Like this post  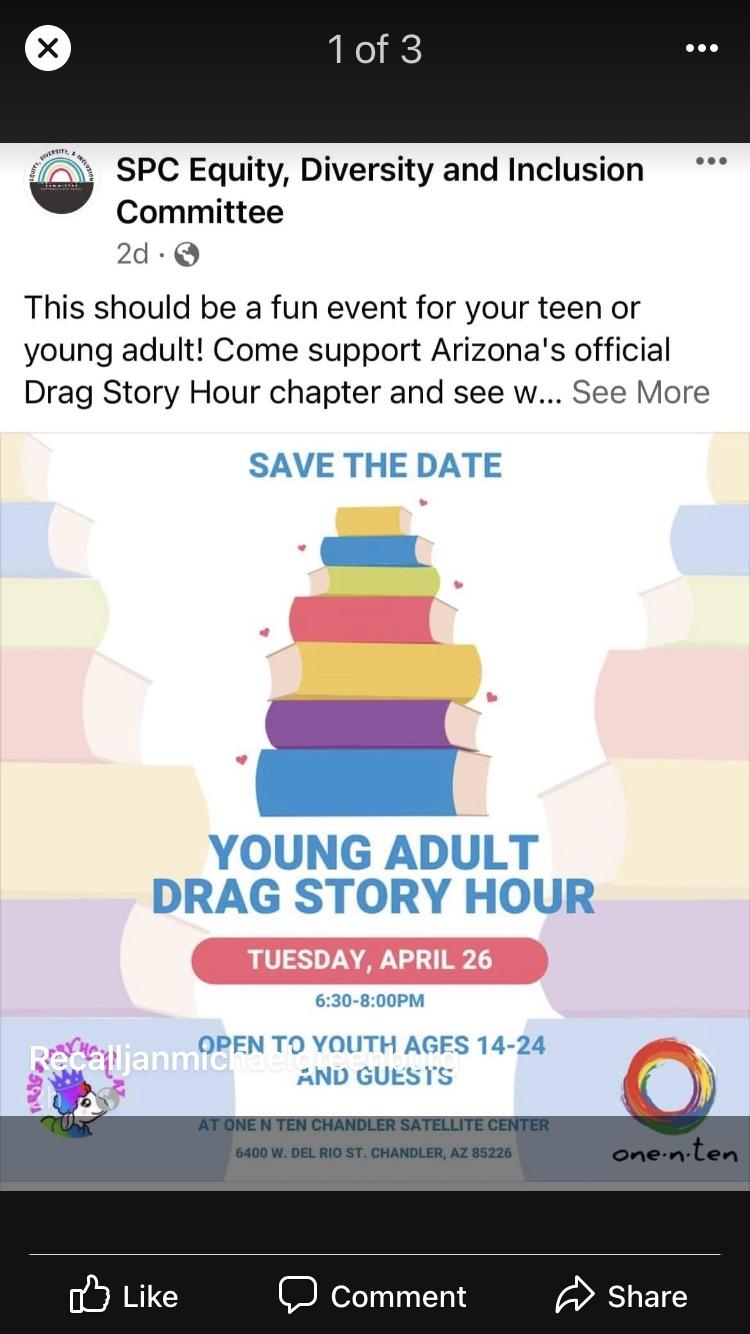(x=124, y=1296)
